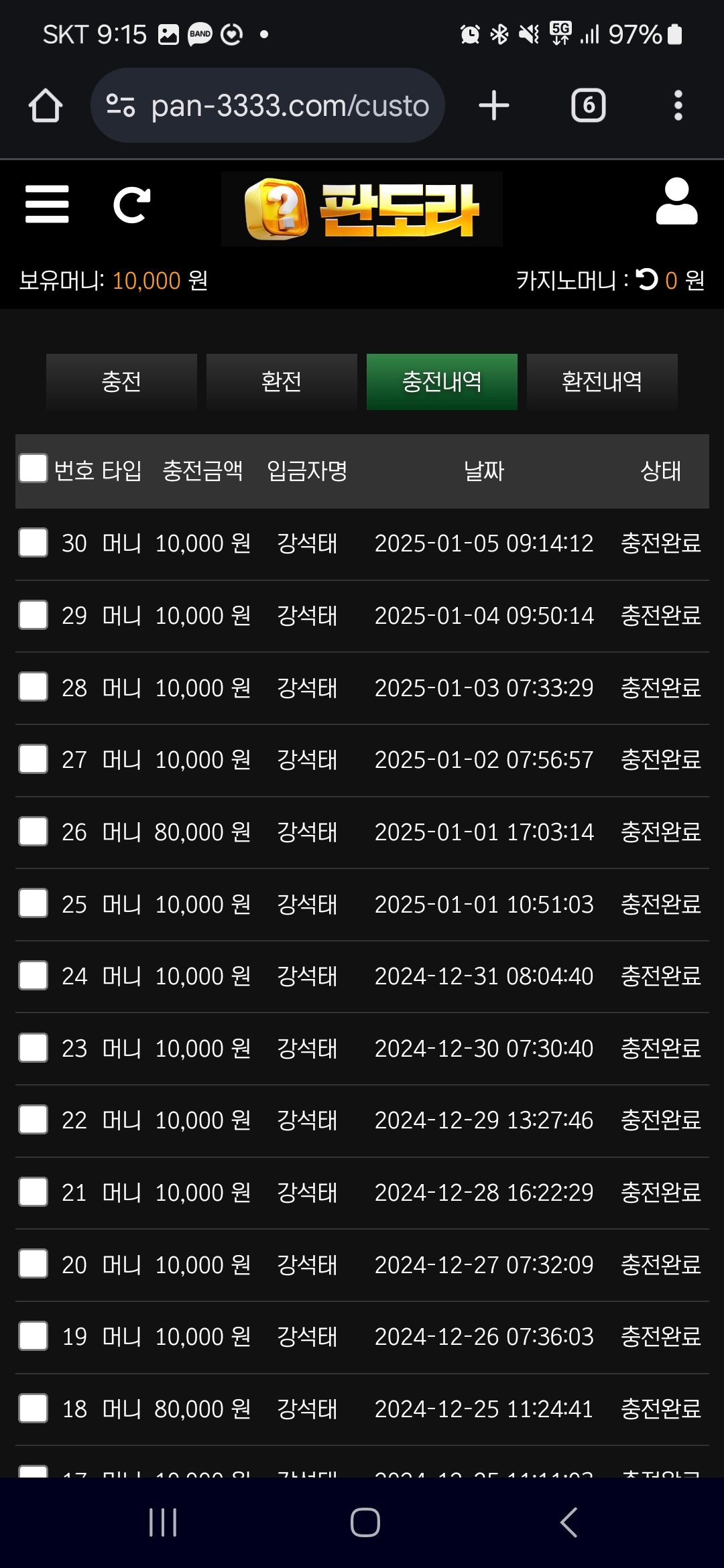Viewport: 724px width, 1568px height.
Task: Select the checkbox for entry number 18
Action: [34, 1409]
